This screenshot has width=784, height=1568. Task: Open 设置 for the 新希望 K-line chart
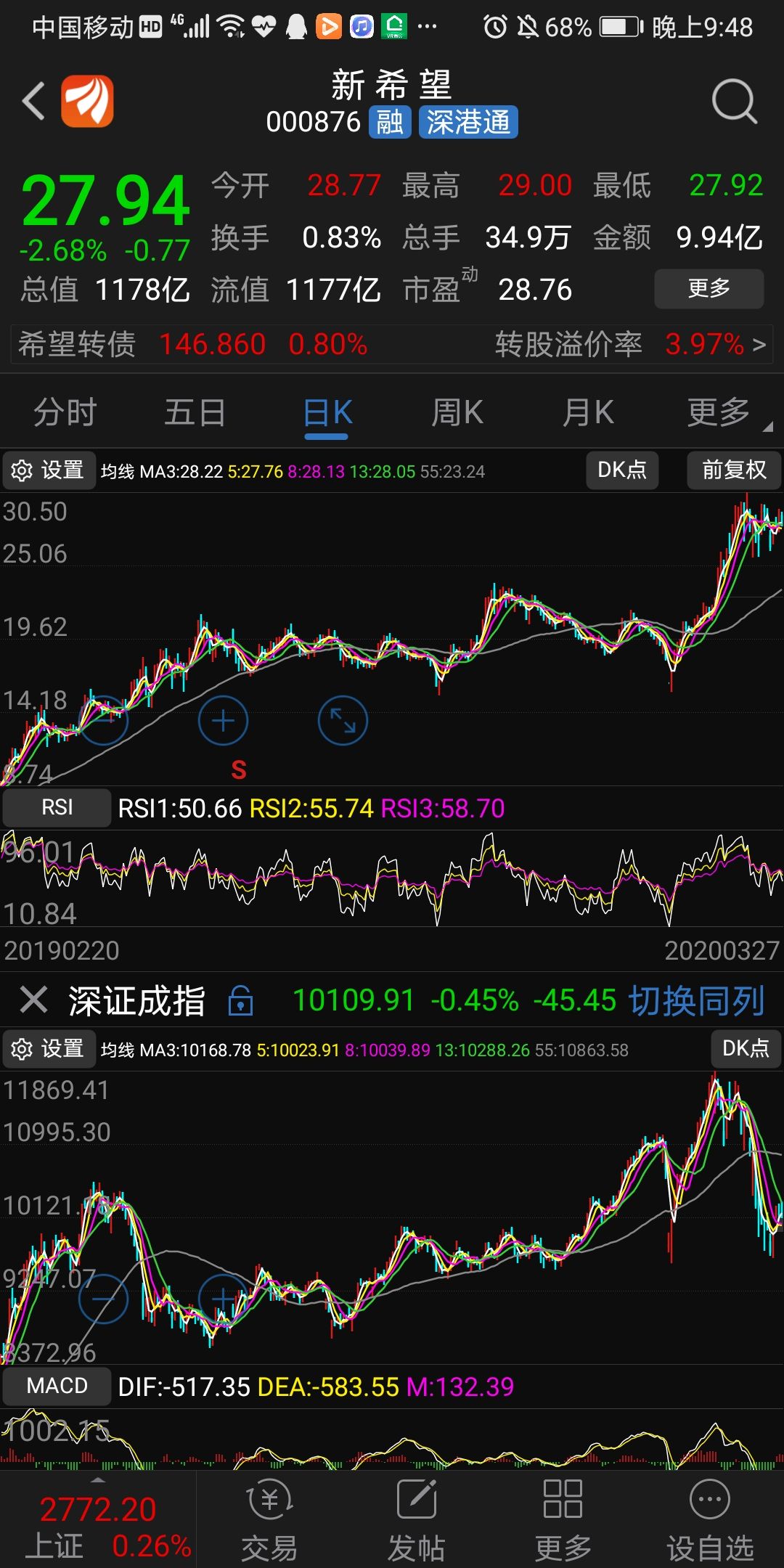point(49,470)
